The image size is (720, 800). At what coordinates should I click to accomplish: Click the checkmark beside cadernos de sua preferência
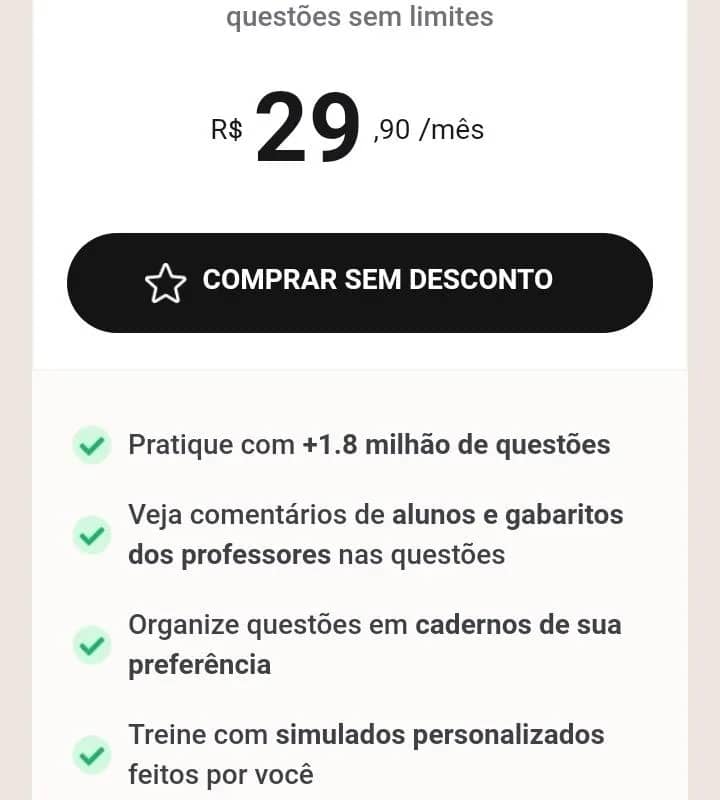pyautogui.click(x=92, y=645)
